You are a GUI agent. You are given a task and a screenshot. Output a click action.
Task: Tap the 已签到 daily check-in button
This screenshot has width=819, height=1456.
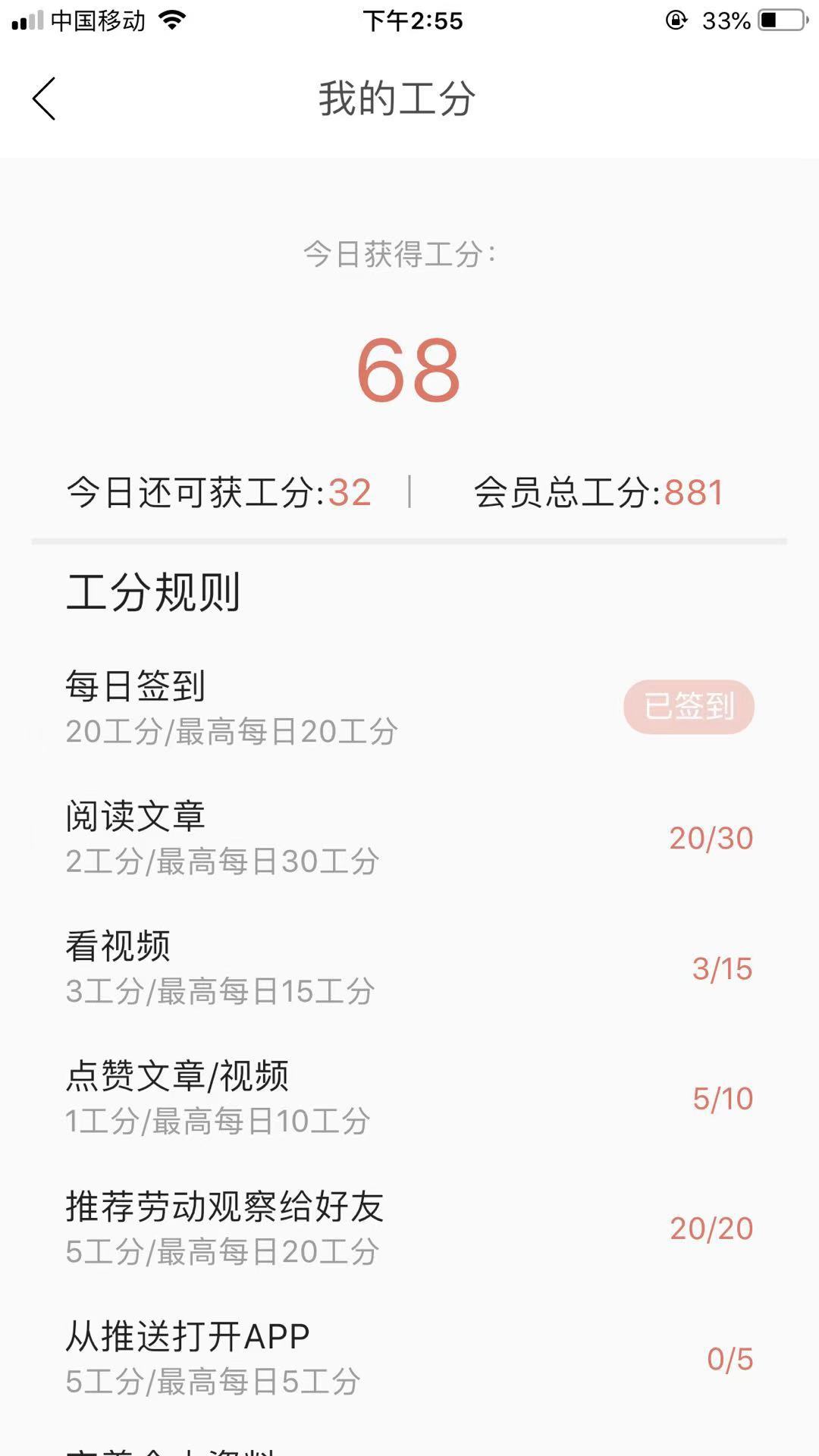point(689,707)
